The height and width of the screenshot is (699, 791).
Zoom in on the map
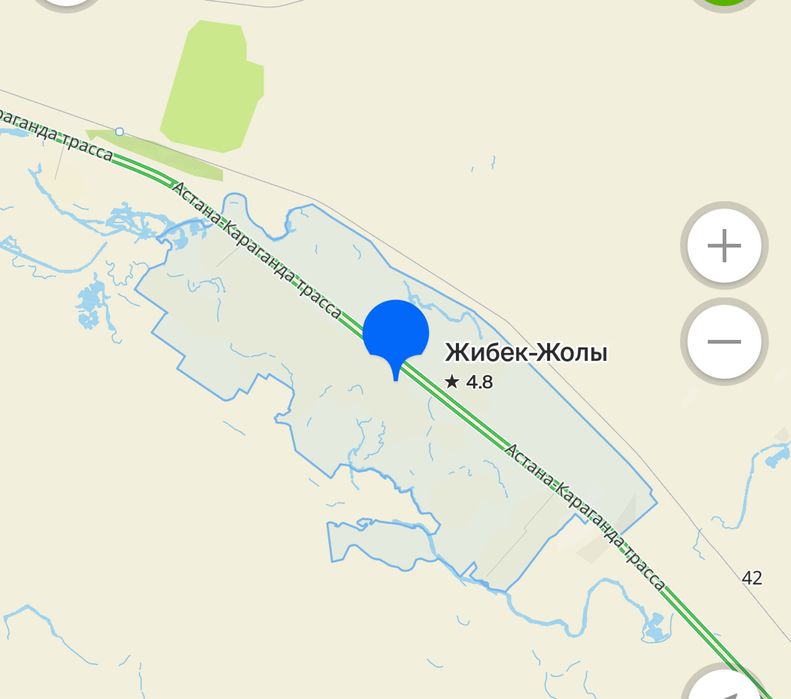click(x=723, y=246)
